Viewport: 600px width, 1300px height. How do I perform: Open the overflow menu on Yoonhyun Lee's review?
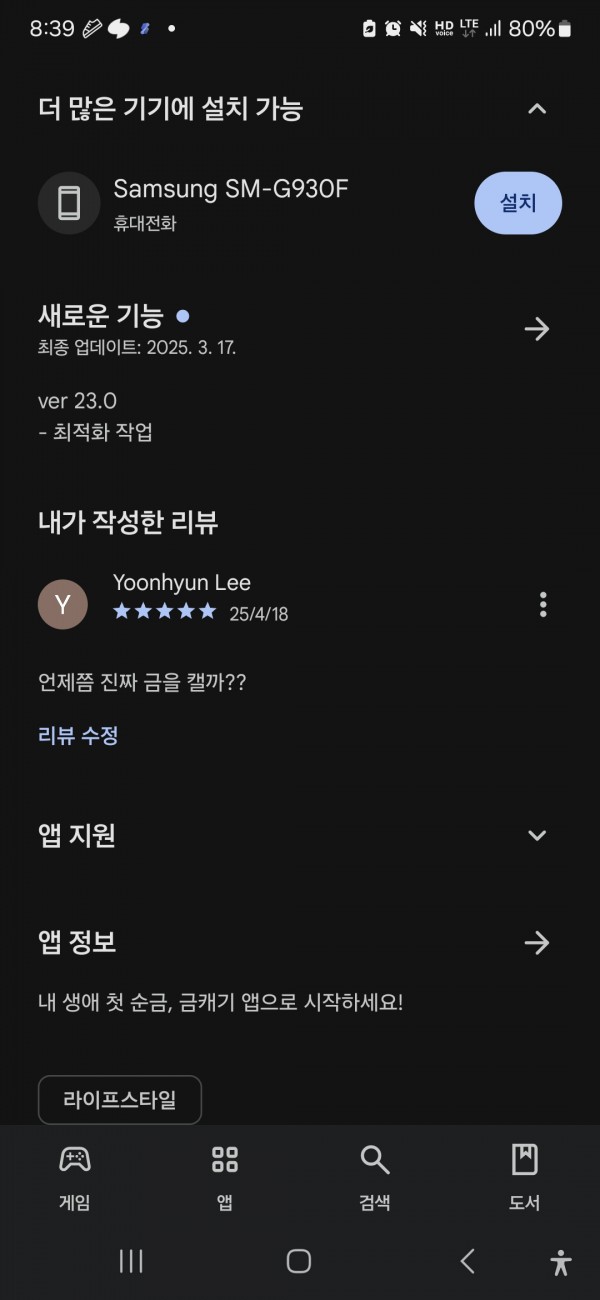[543, 604]
